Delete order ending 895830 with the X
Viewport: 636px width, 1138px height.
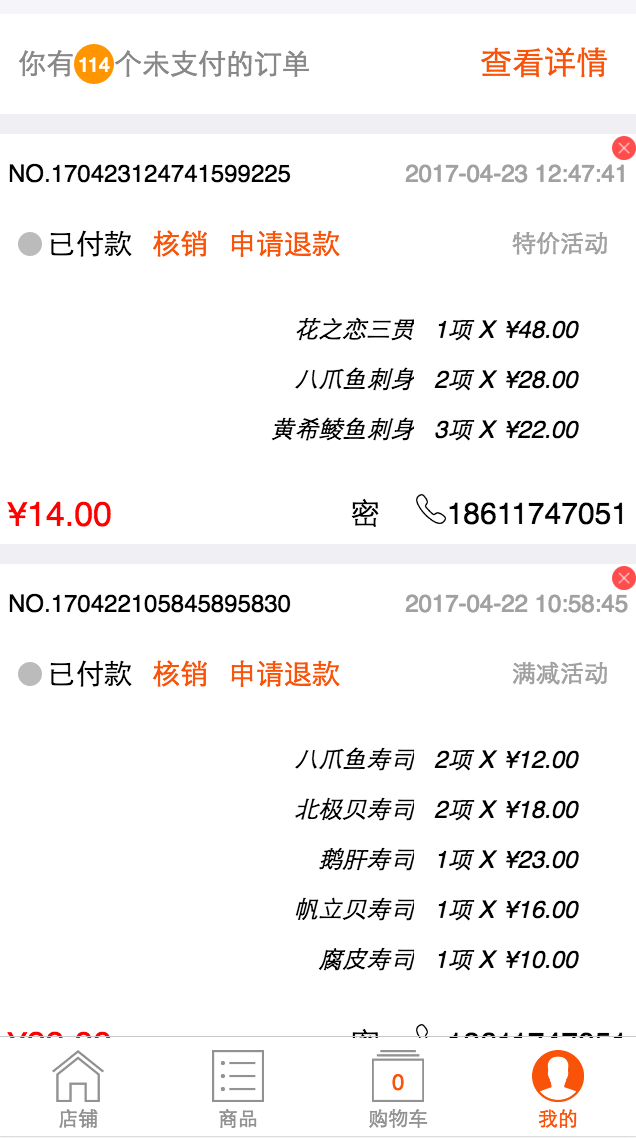(x=624, y=578)
